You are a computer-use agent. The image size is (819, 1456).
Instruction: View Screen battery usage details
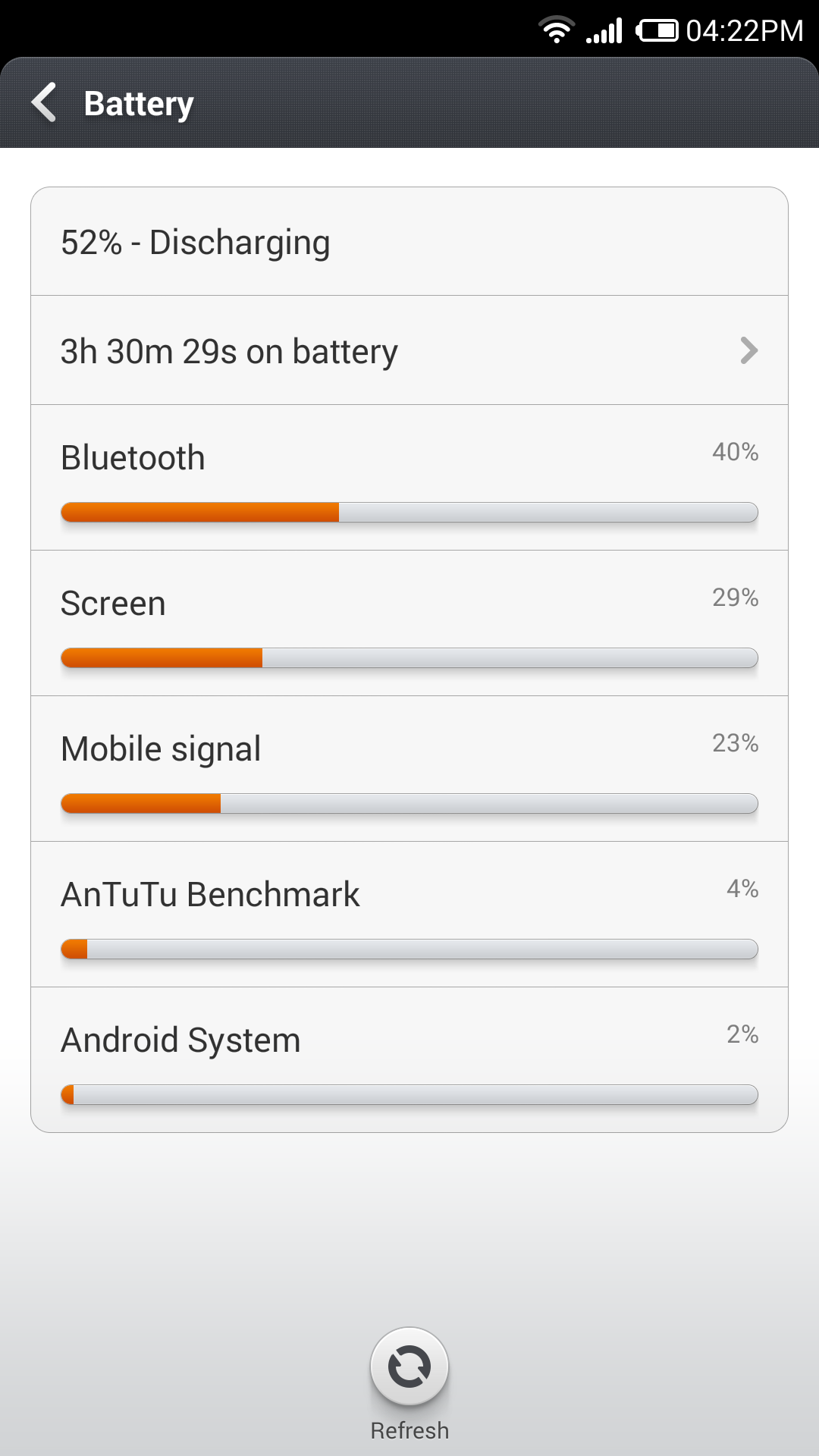(409, 623)
